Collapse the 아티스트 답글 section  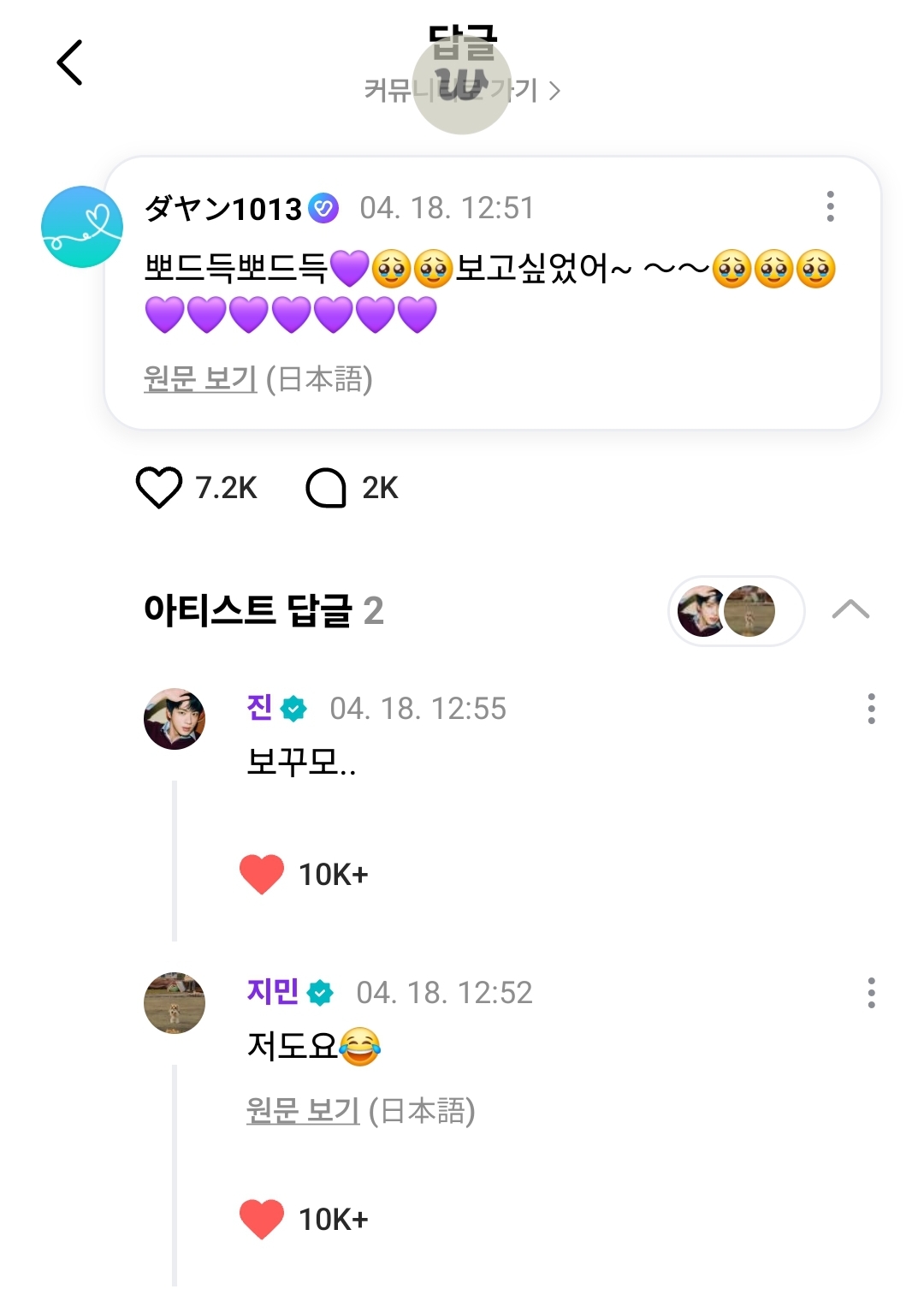tap(850, 610)
